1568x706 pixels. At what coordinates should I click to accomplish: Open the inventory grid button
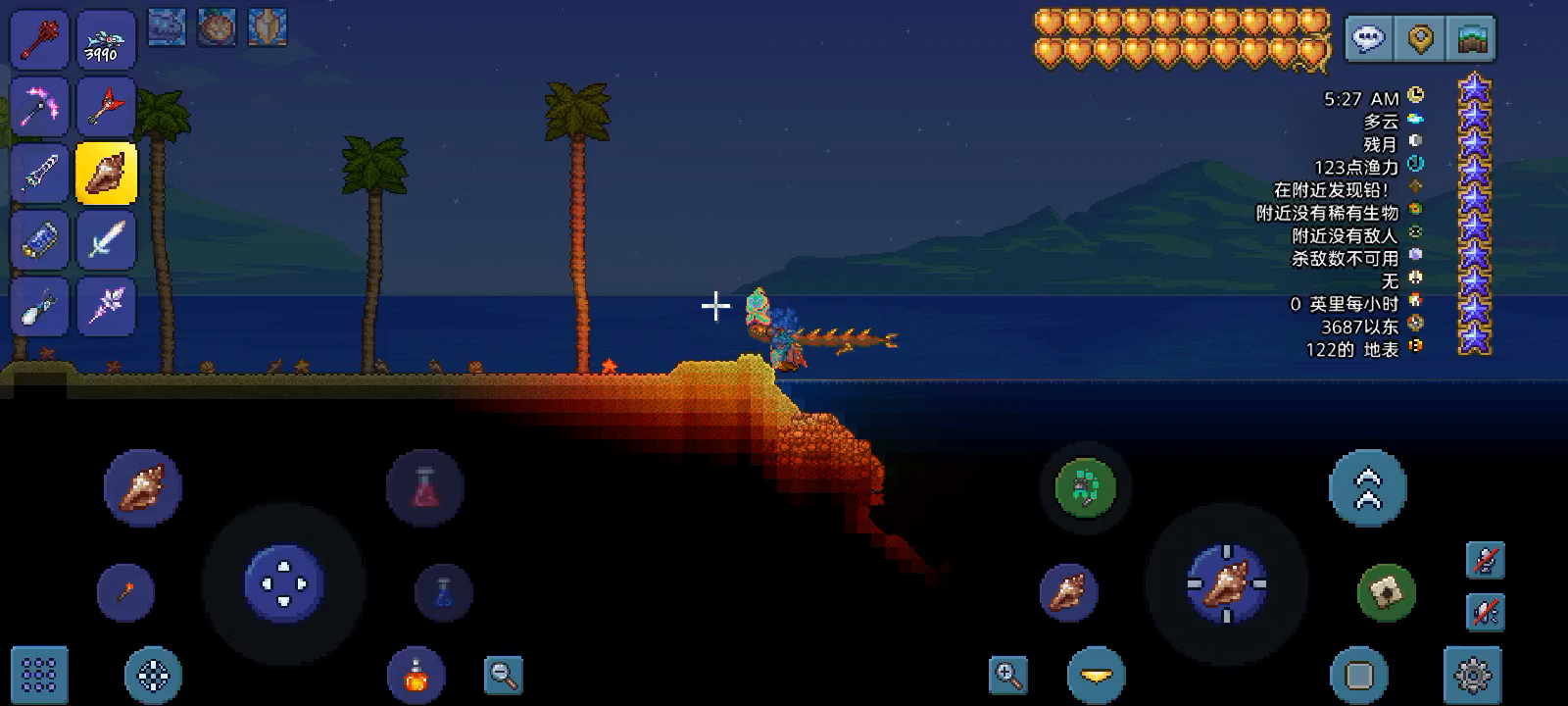coord(39,675)
